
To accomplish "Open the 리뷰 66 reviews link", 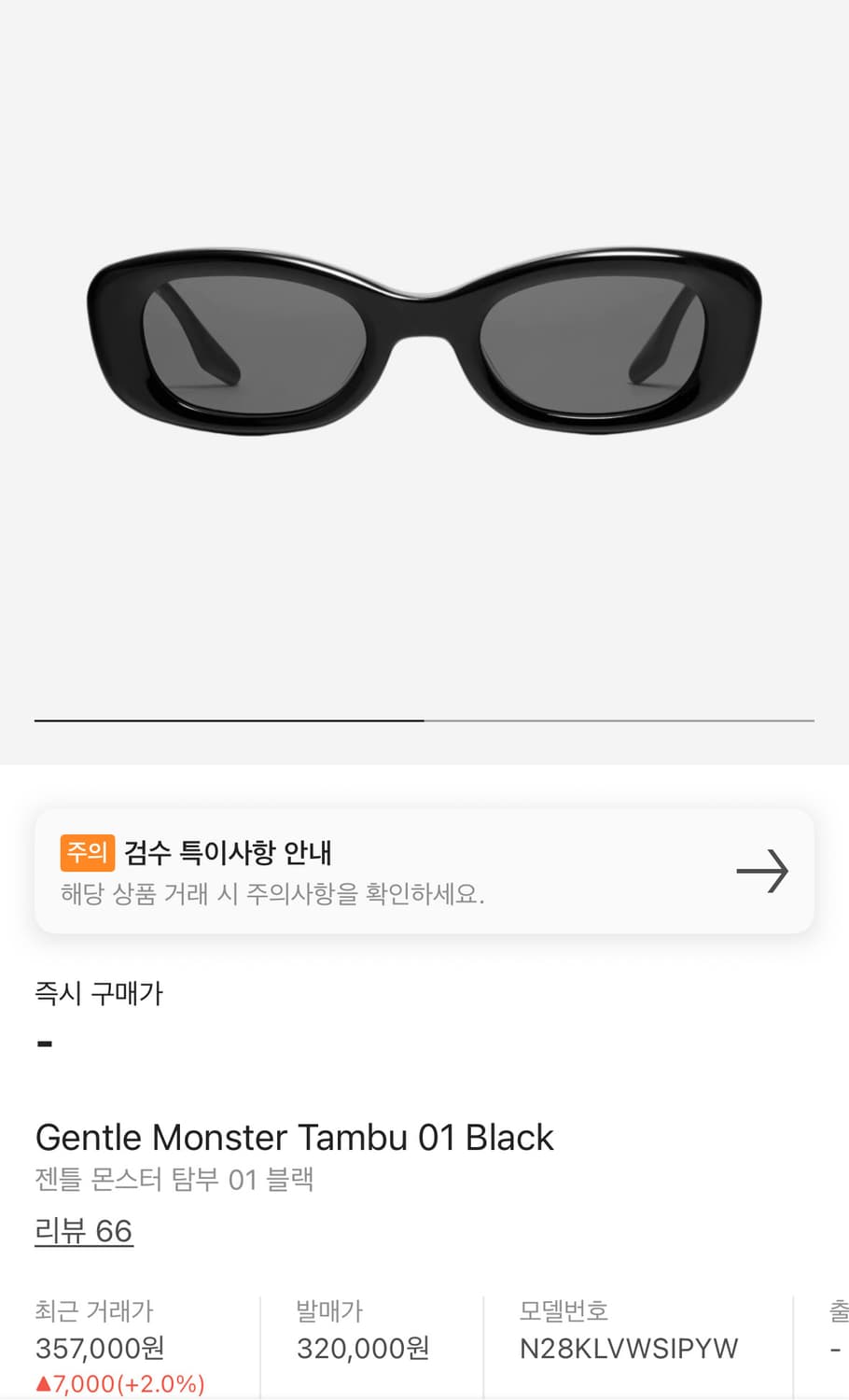I will [x=83, y=1230].
